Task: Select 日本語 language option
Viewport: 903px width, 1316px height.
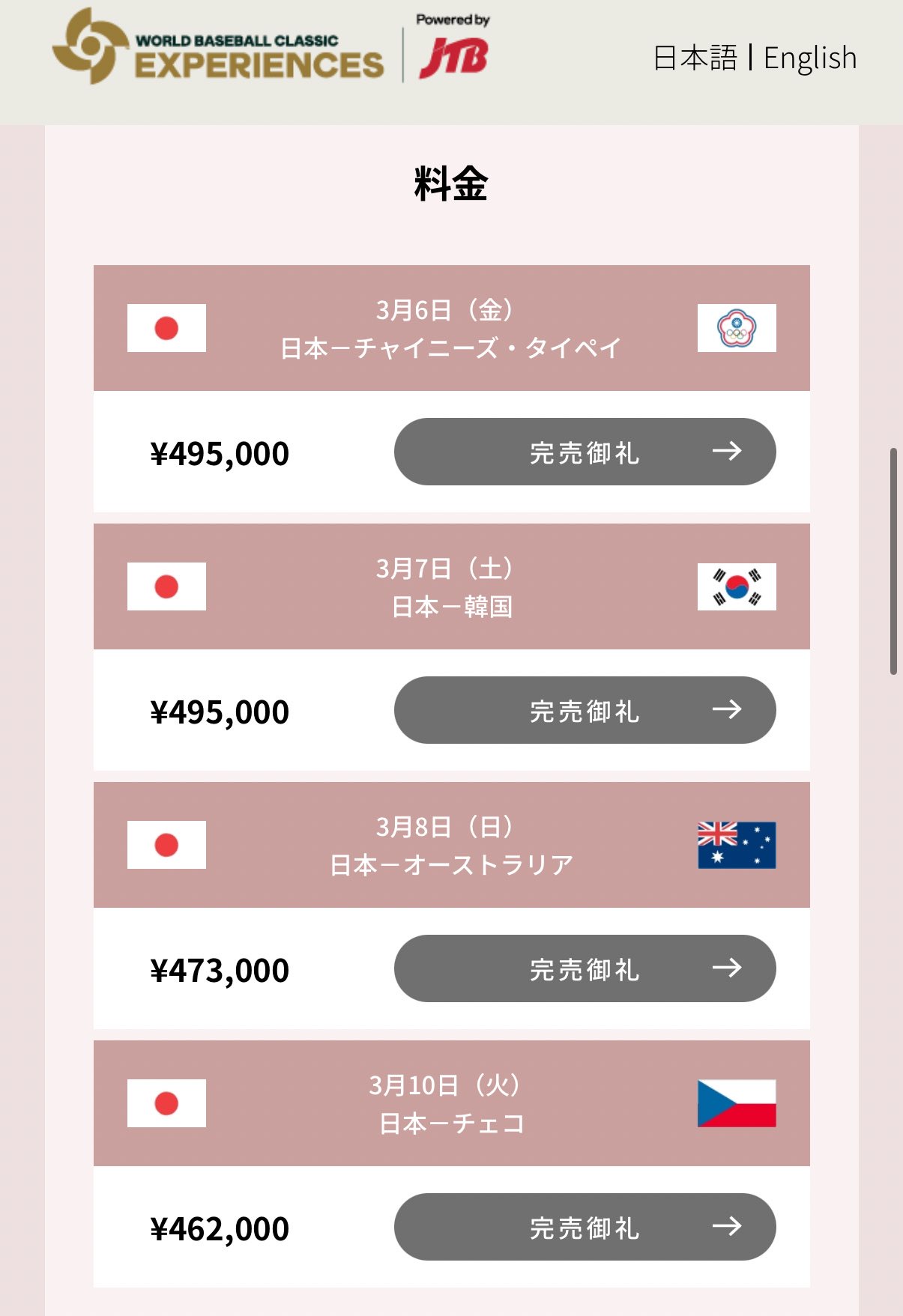Action: [695, 58]
